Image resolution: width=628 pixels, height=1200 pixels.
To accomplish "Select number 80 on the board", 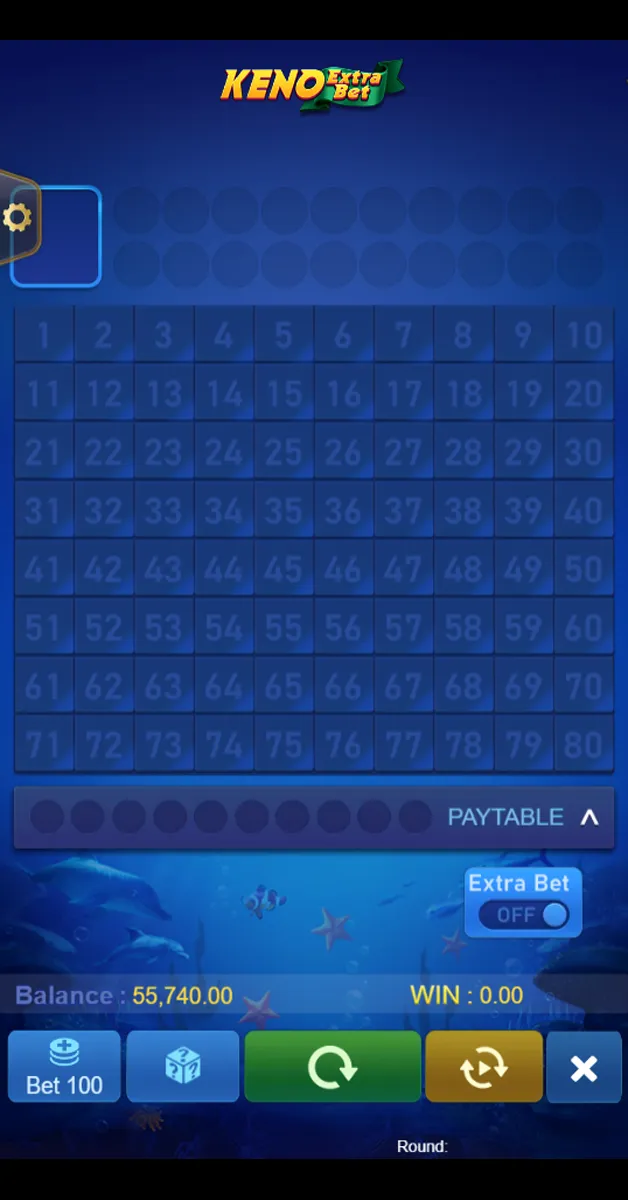I will [x=583, y=745].
